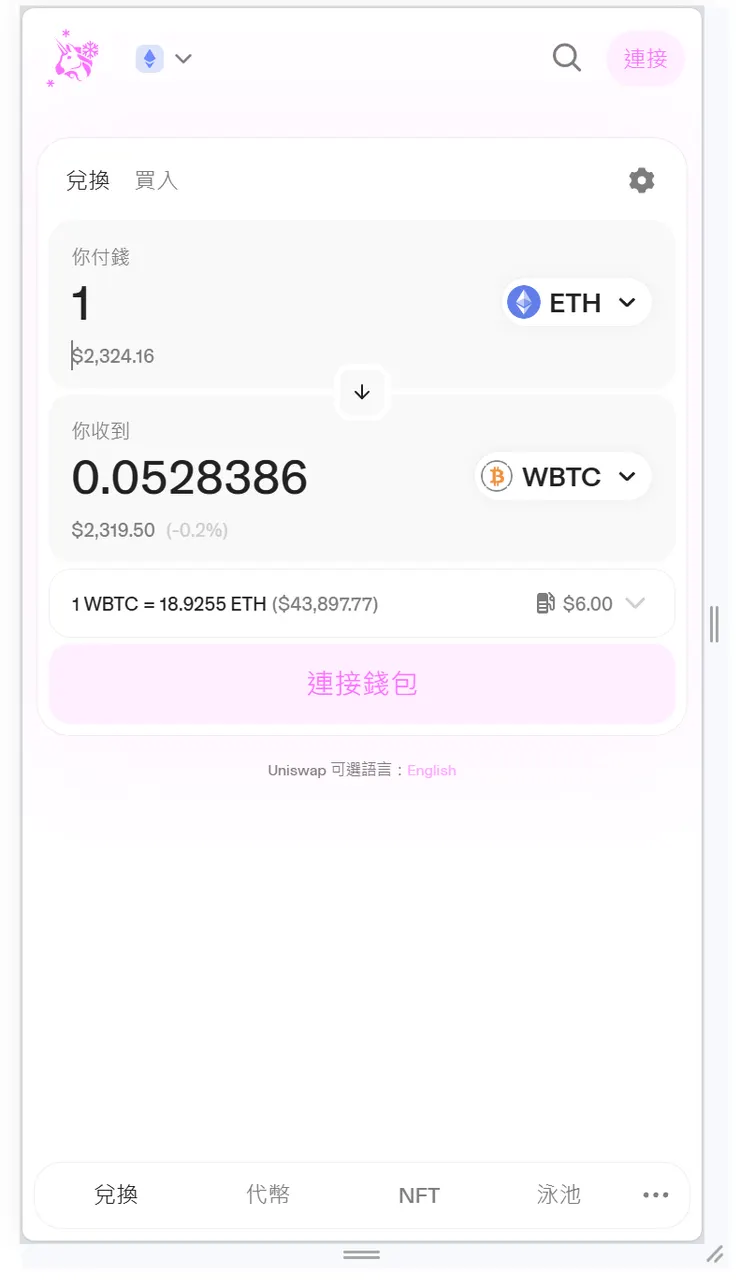The height and width of the screenshot is (1285, 740).
Task: Go to the 泳池 pools page
Action: pos(558,1195)
